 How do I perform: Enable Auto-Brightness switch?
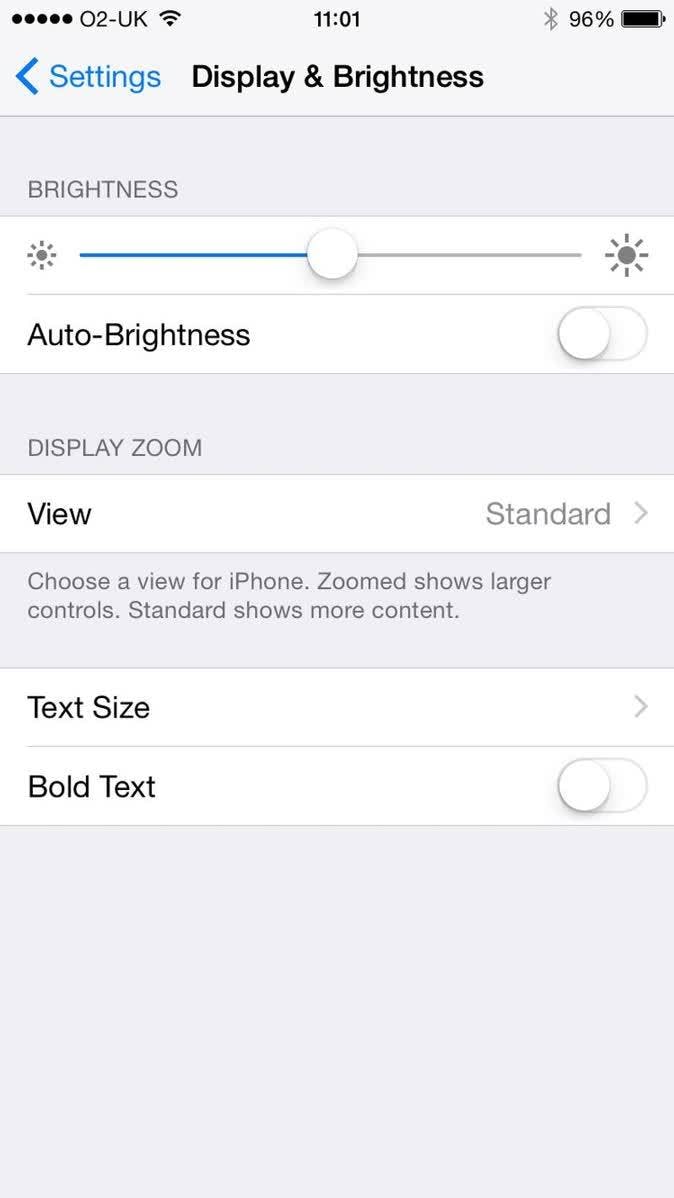[x=602, y=334]
